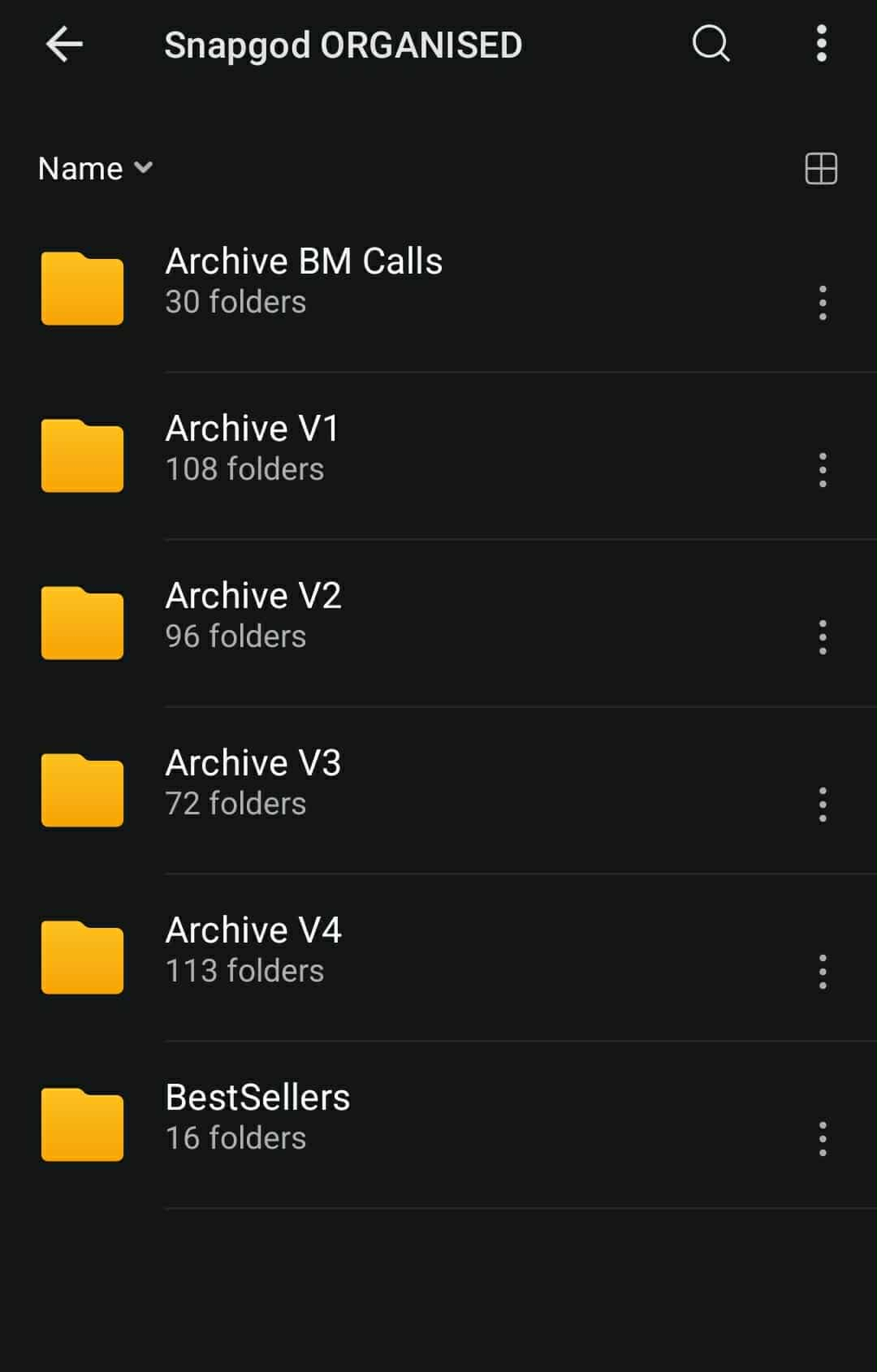This screenshot has width=877, height=1372.
Task: Show more options for Archive V4
Action: tap(823, 972)
